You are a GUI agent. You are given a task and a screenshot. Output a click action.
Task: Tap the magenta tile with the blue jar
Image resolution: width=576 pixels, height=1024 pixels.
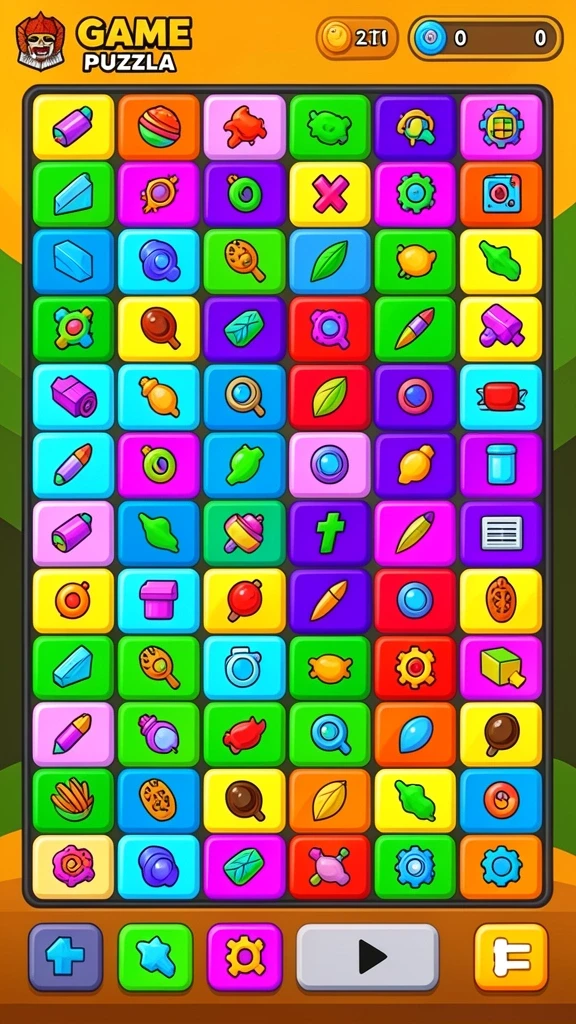pos(501,465)
